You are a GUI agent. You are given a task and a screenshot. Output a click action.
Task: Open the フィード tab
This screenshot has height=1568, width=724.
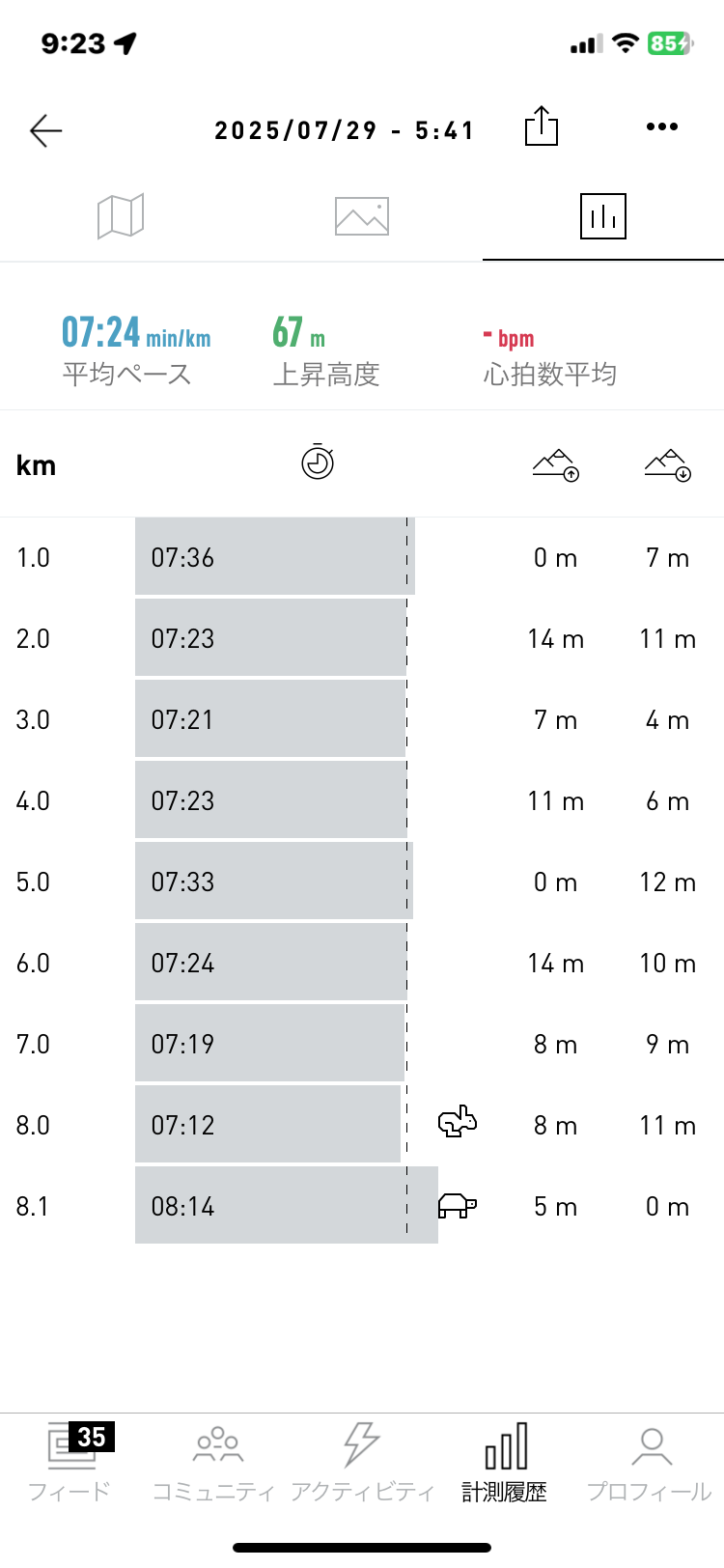click(x=70, y=1463)
